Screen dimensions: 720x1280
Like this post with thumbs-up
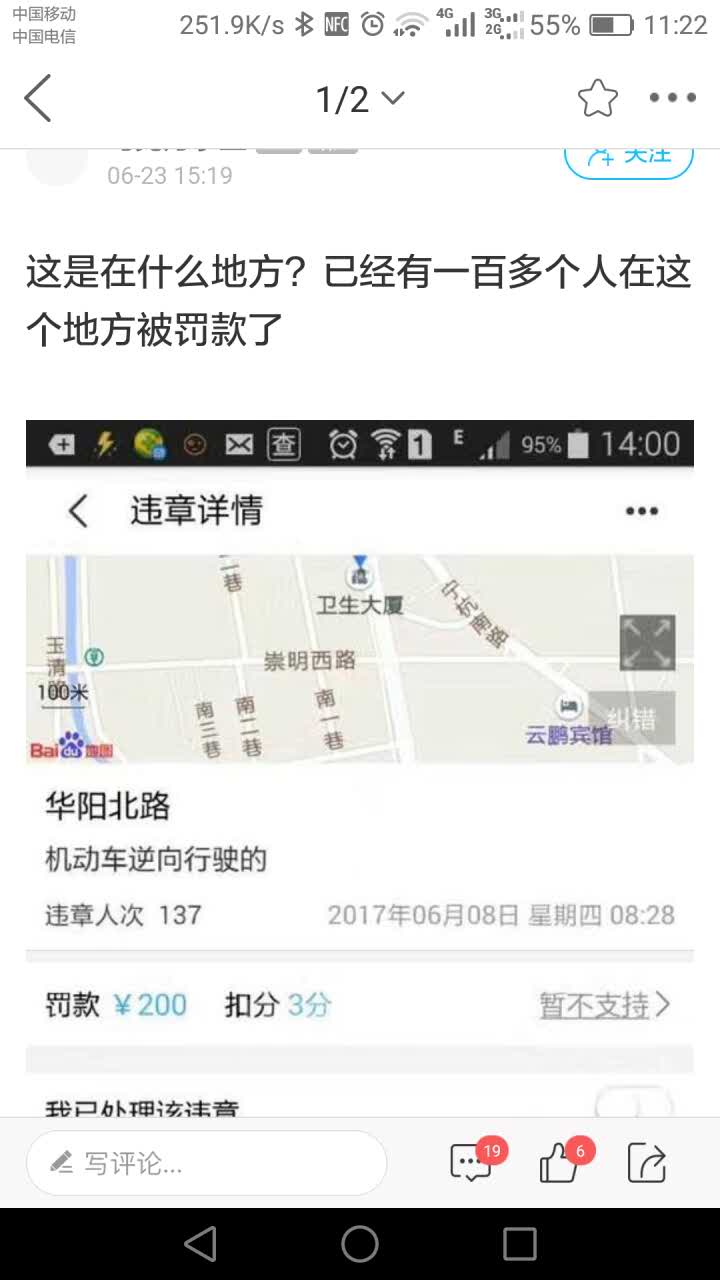[559, 1163]
